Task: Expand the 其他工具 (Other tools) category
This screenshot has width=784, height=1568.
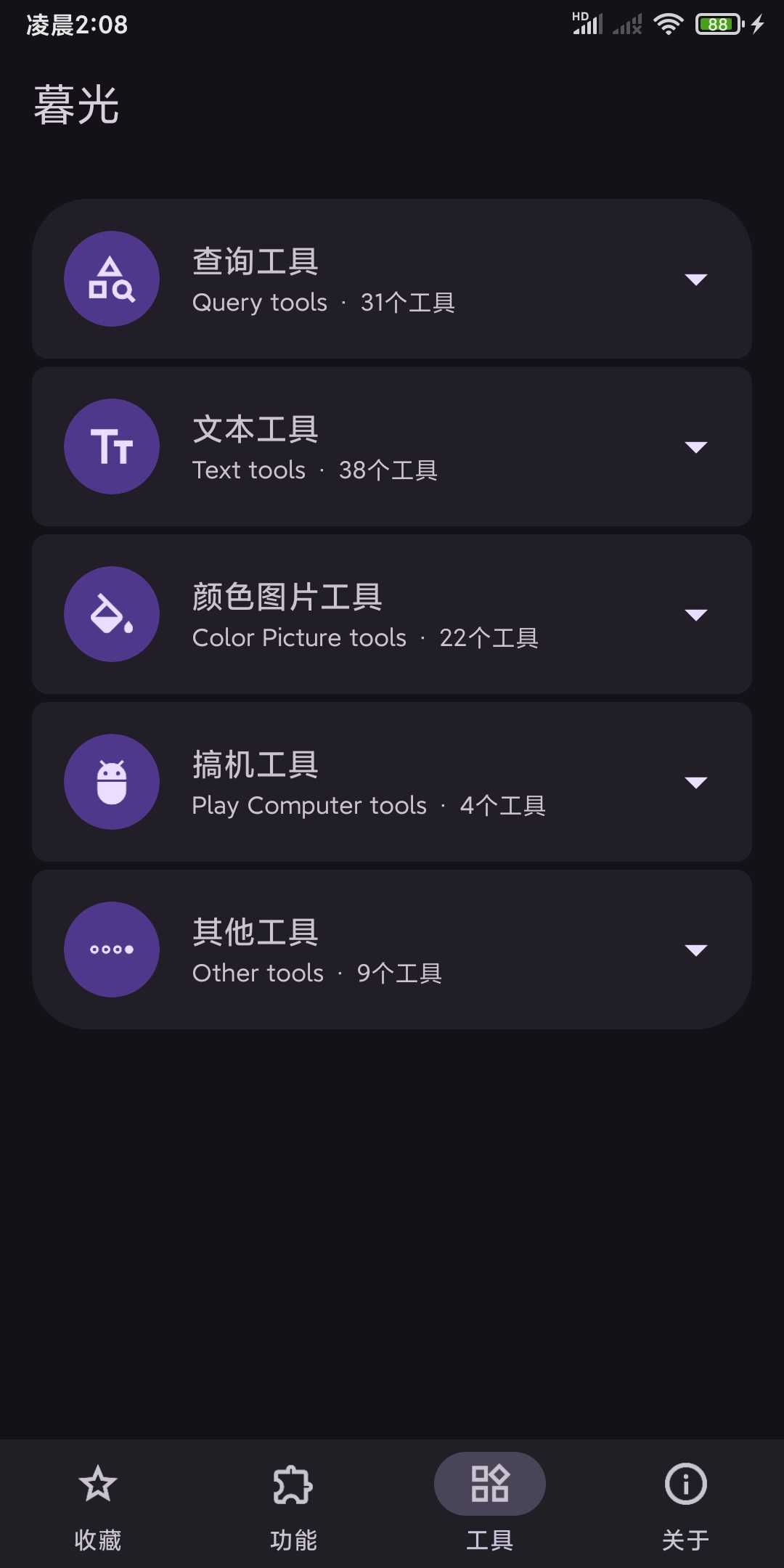Action: 695,950
